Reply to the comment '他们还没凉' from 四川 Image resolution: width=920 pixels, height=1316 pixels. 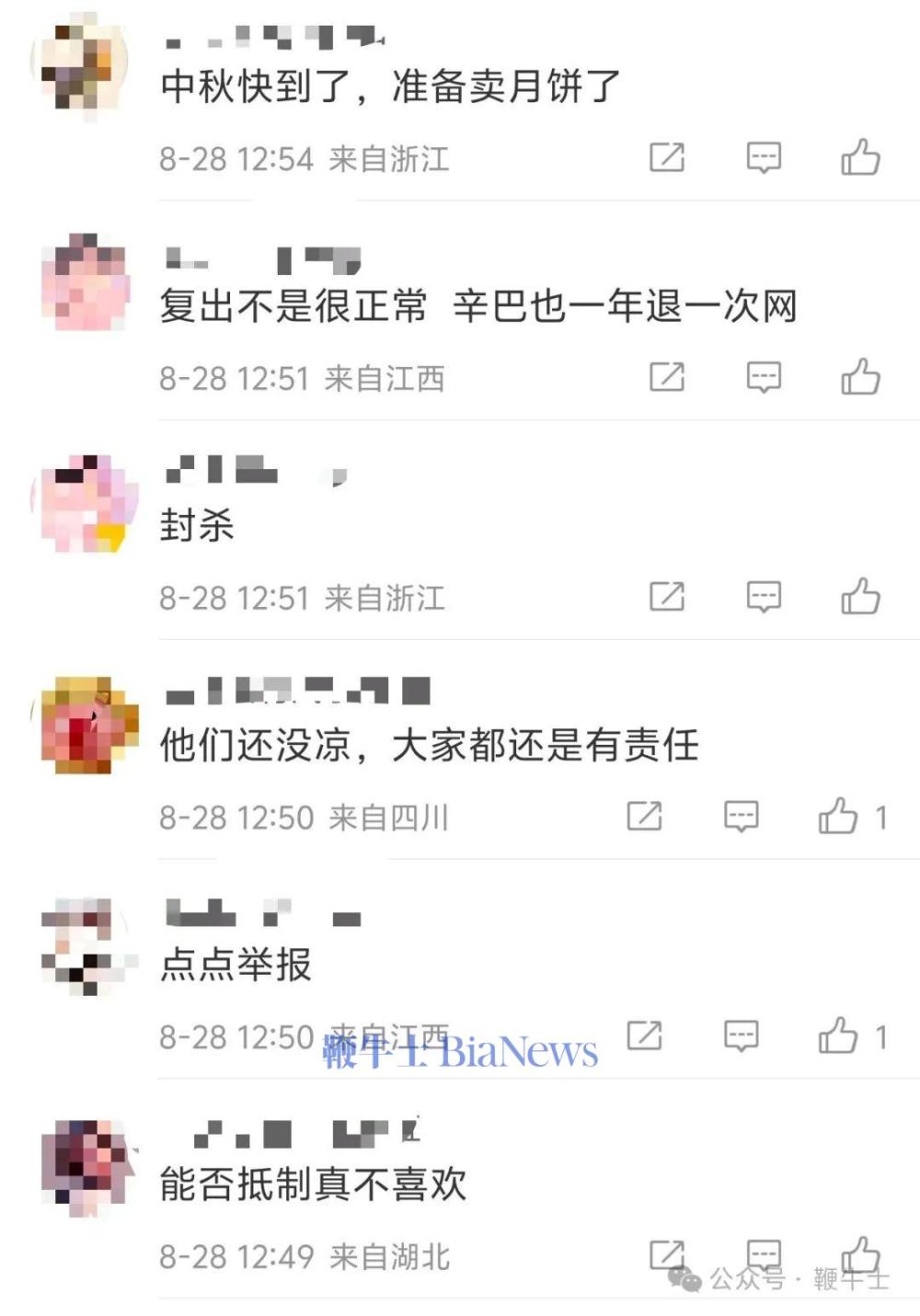741,816
